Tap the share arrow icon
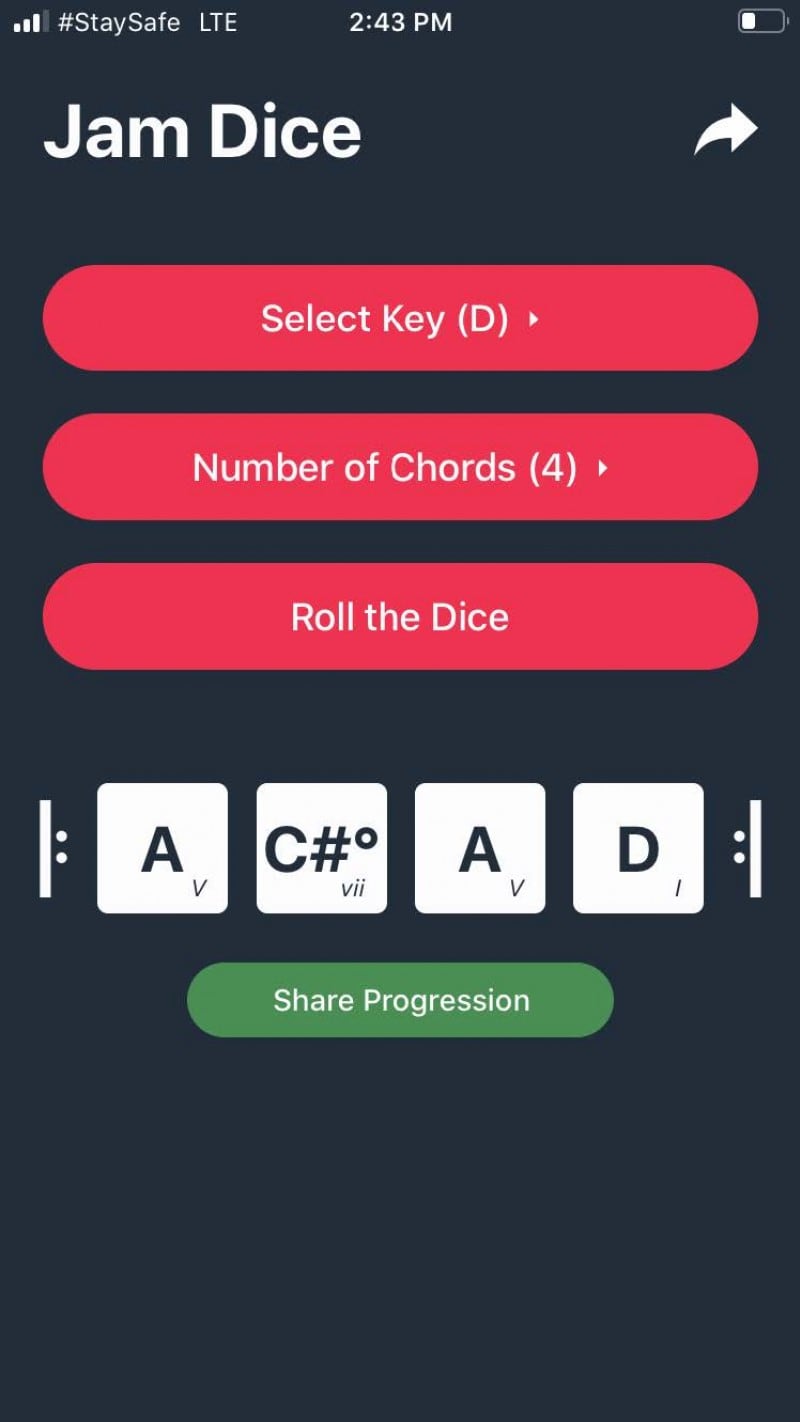The image size is (800, 1422). coord(726,130)
